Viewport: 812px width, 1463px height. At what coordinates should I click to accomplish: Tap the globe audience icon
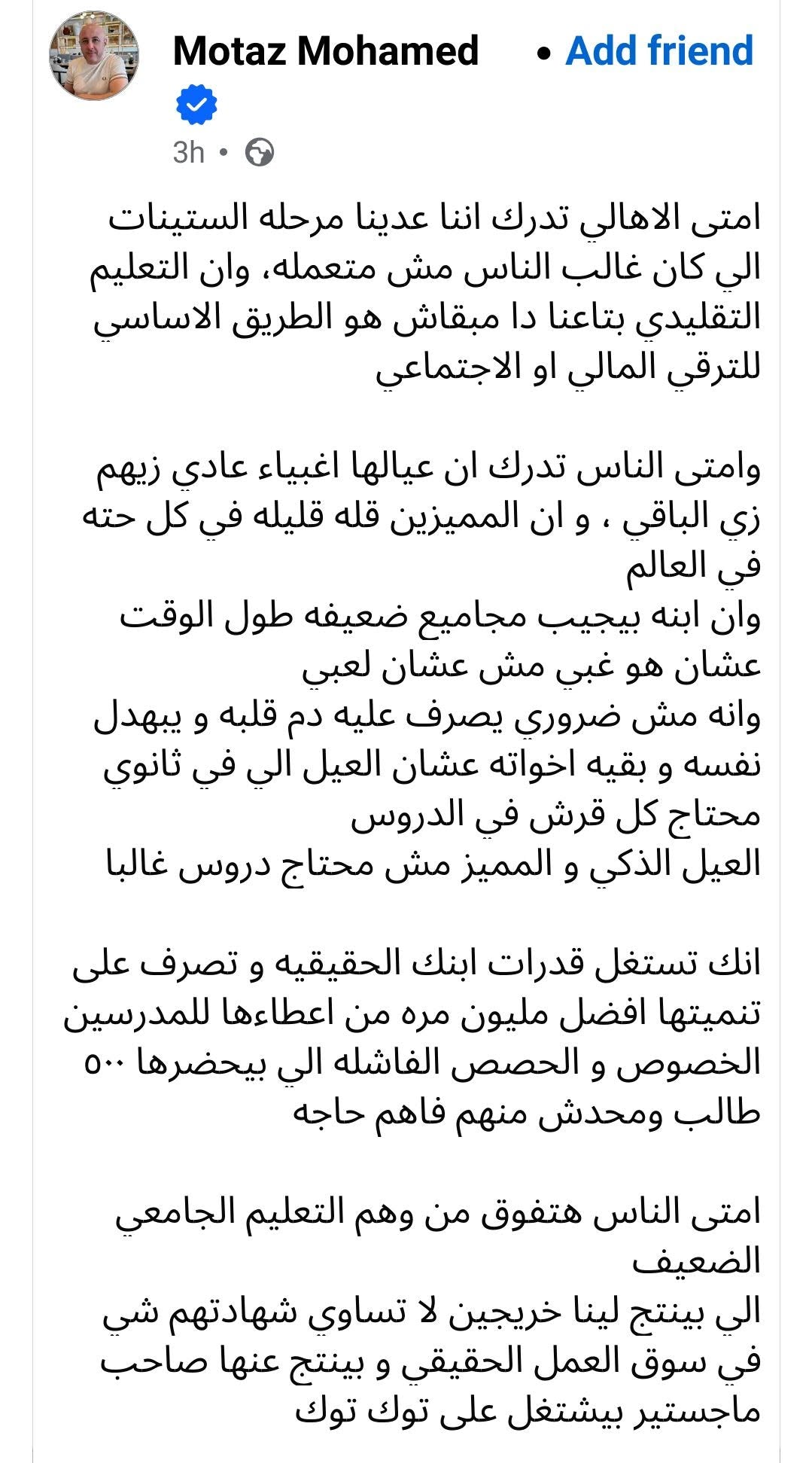(x=260, y=153)
